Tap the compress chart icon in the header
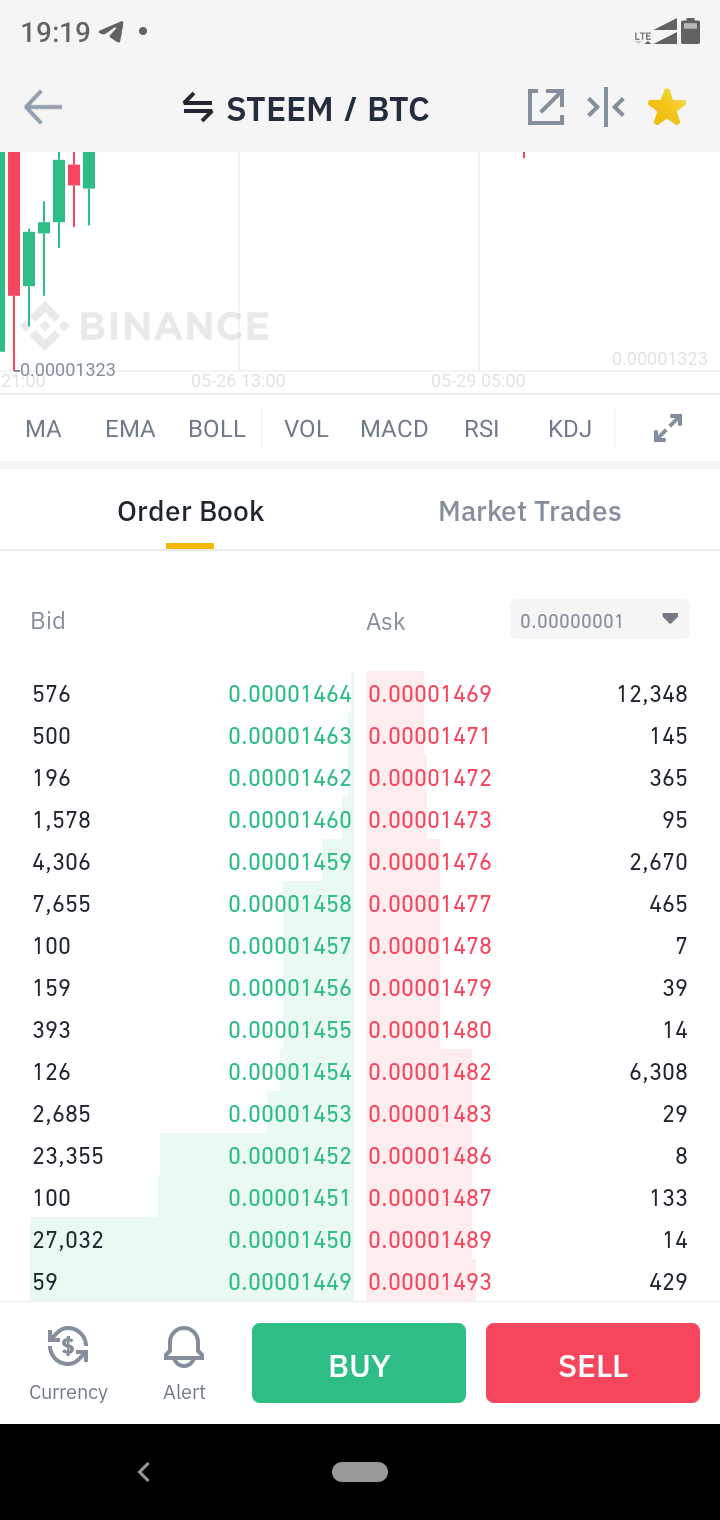 click(606, 107)
